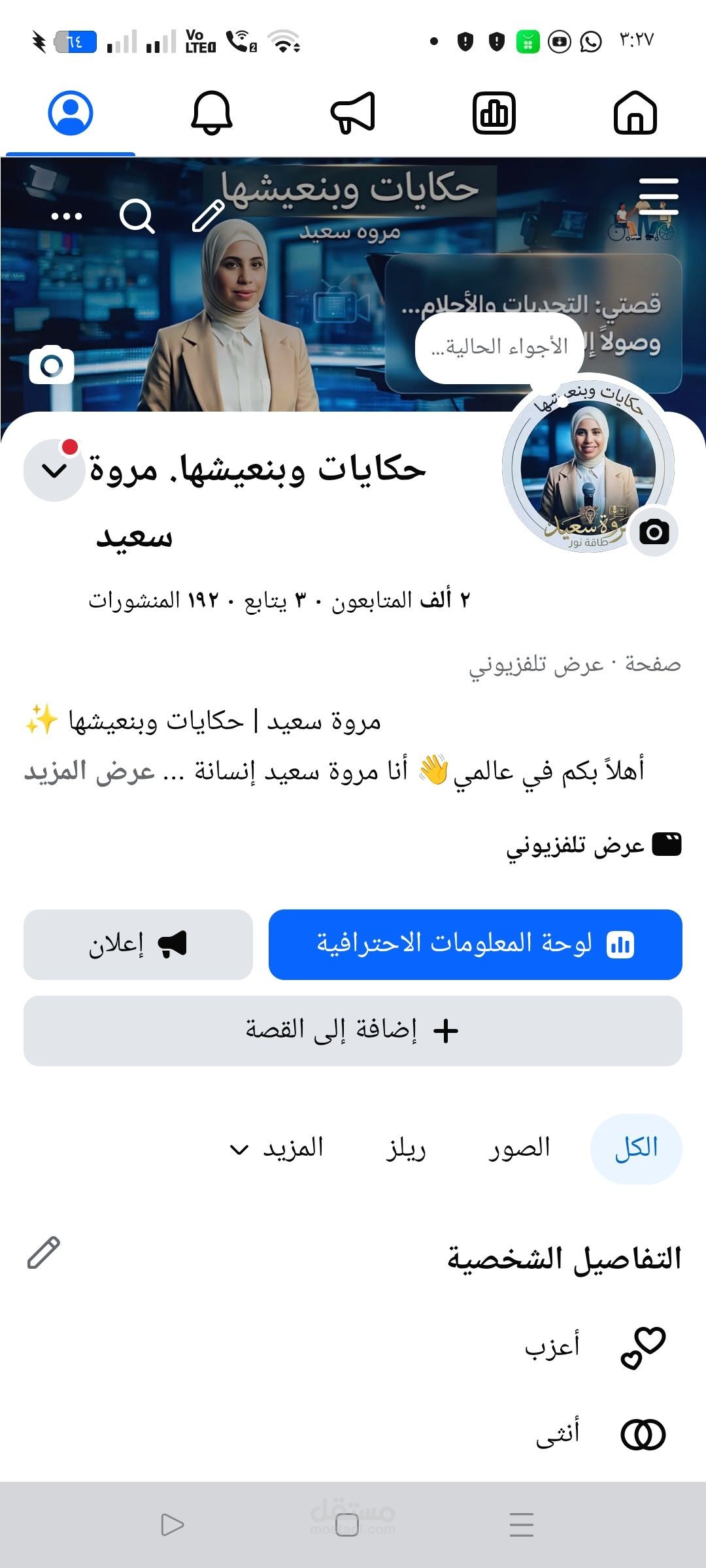Search within this page

click(x=137, y=216)
